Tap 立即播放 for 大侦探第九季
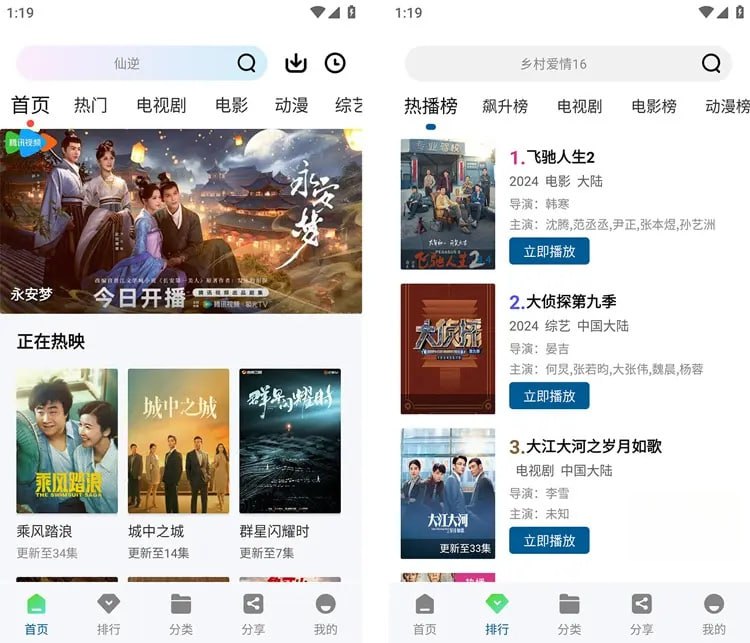The width and height of the screenshot is (750, 643). (549, 395)
